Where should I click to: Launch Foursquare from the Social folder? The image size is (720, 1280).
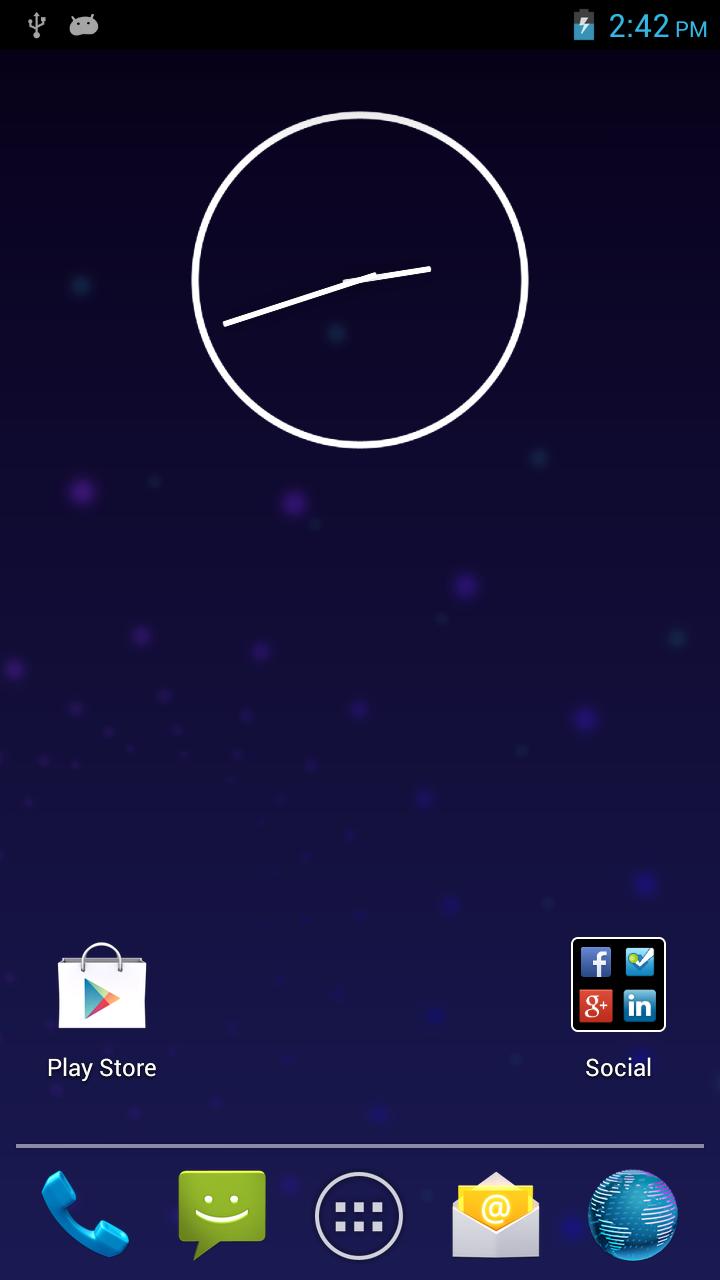tap(640, 963)
